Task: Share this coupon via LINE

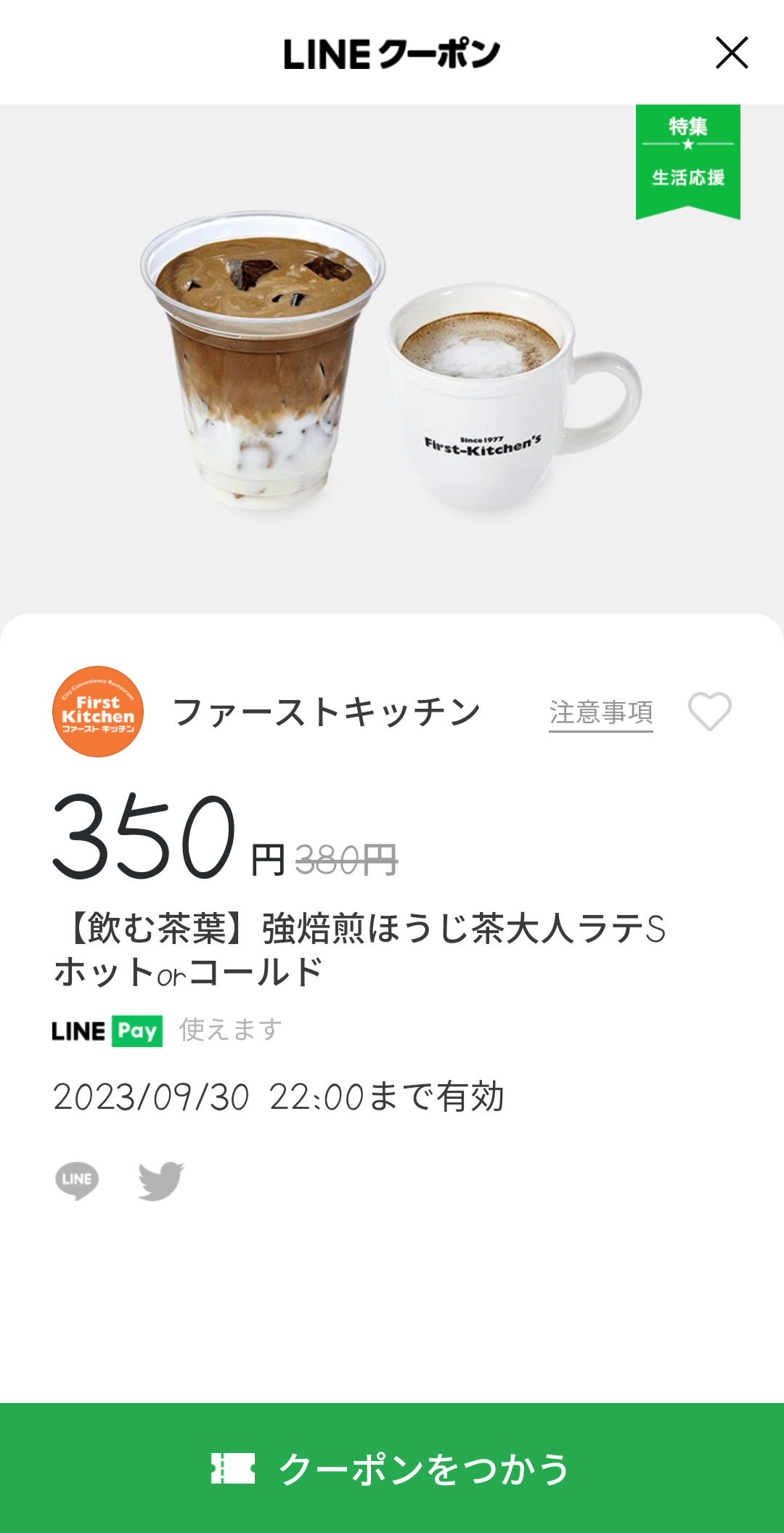Action: [x=77, y=1180]
